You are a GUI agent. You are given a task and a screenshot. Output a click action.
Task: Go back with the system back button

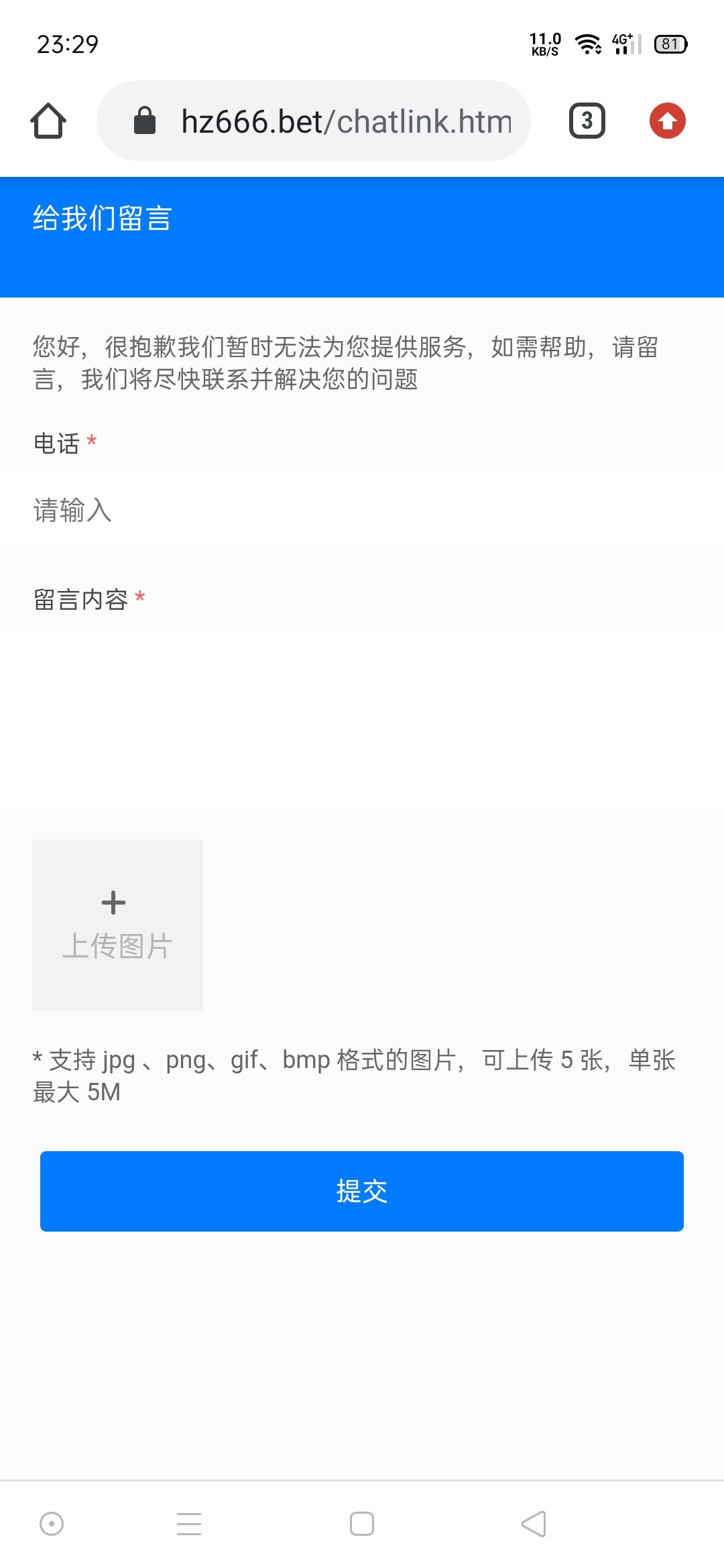(534, 1524)
